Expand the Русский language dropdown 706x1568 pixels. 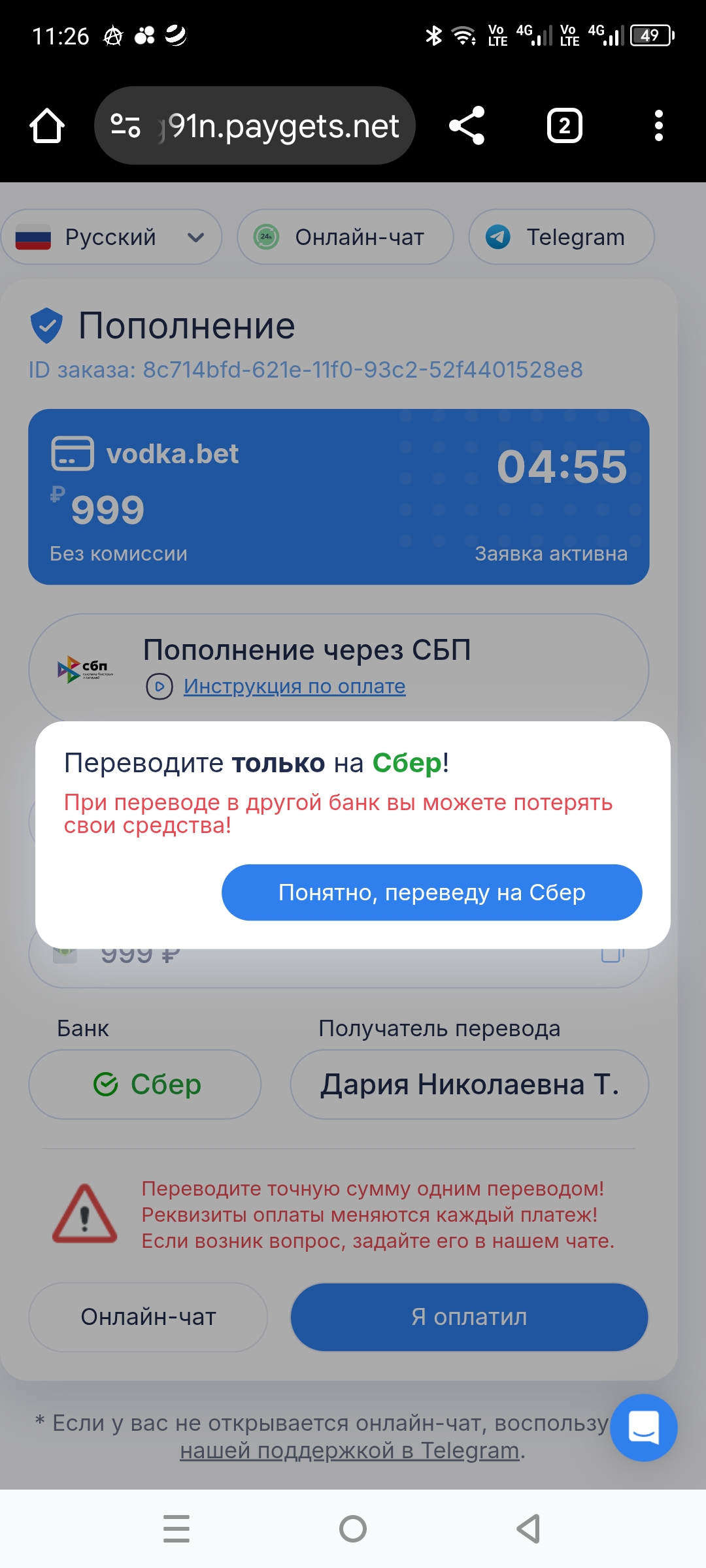coord(111,237)
